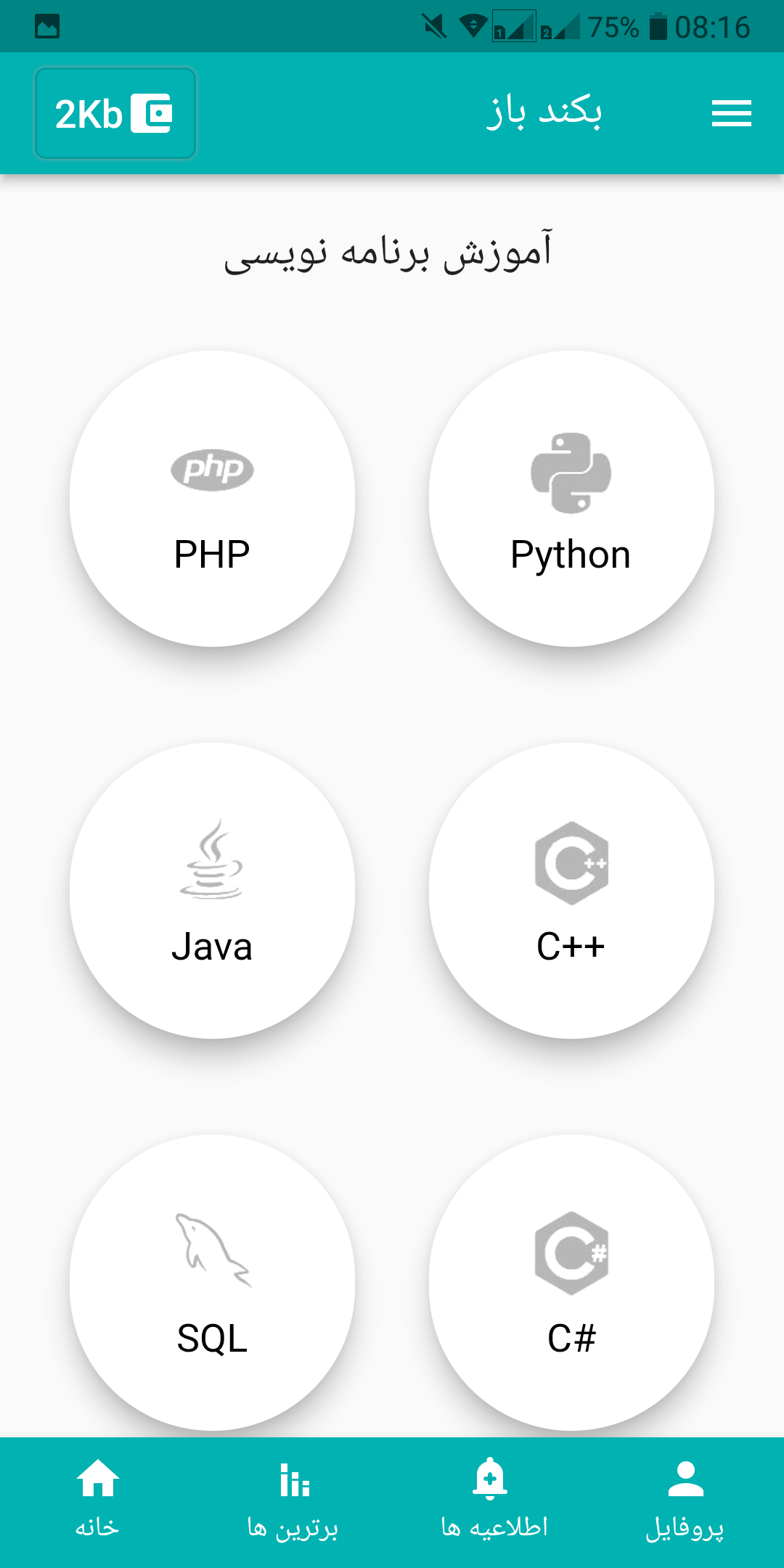The image size is (784, 1568).
Task: Switch to the برترین ها leaderboard tab
Action: tap(293, 1500)
